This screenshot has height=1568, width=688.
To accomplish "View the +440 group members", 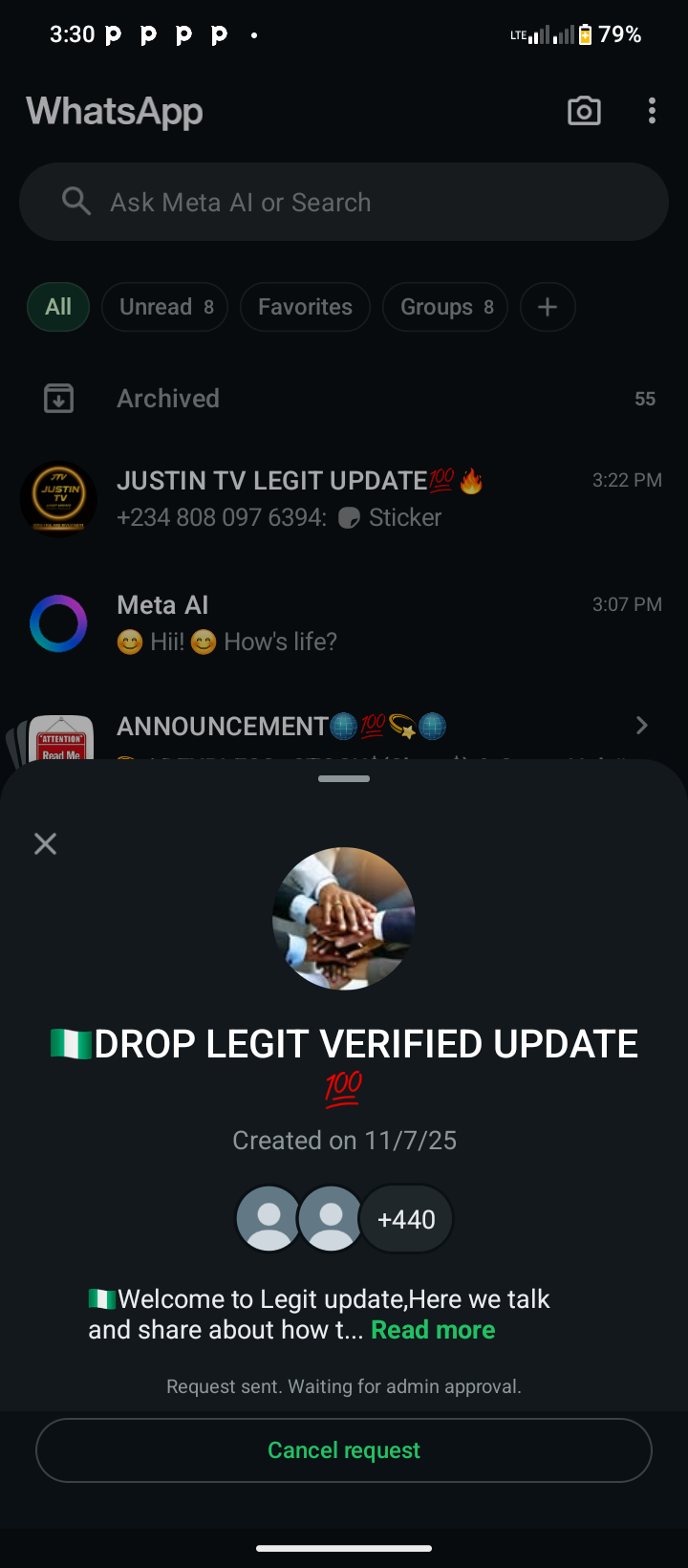I will (x=406, y=1219).
